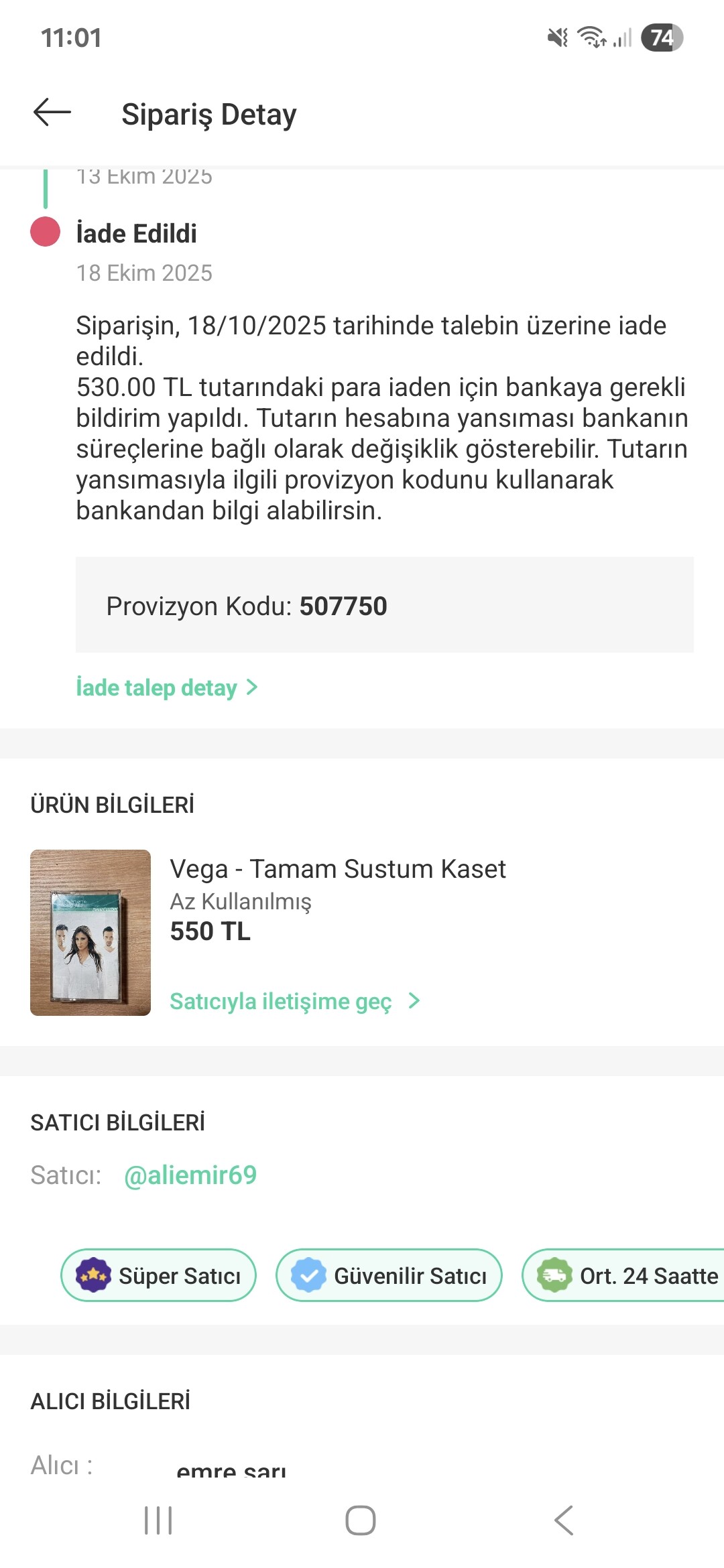Tap the system home button
The height and width of the screenshot is (1568, 724).
[361, 1520]
